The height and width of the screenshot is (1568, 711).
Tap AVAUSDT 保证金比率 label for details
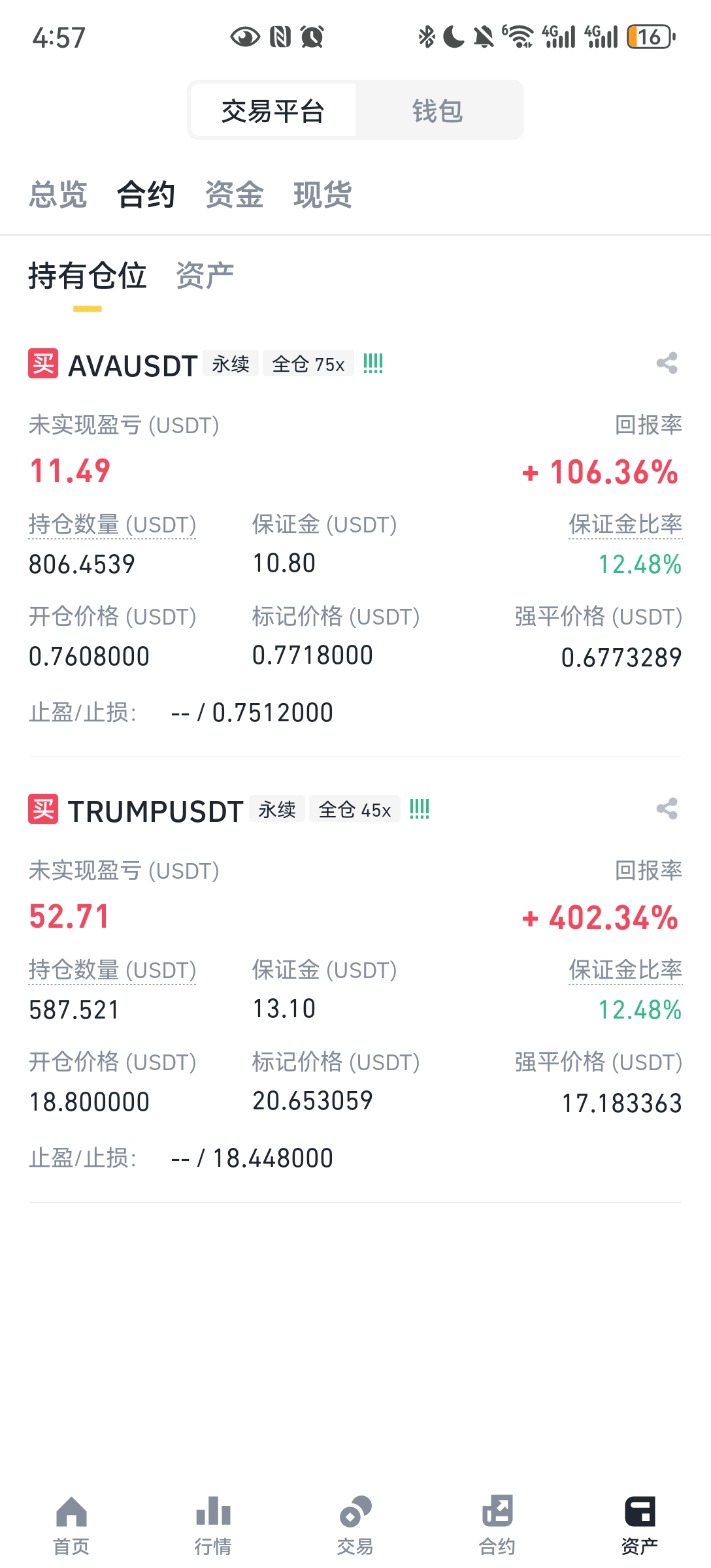click(625, 524)
